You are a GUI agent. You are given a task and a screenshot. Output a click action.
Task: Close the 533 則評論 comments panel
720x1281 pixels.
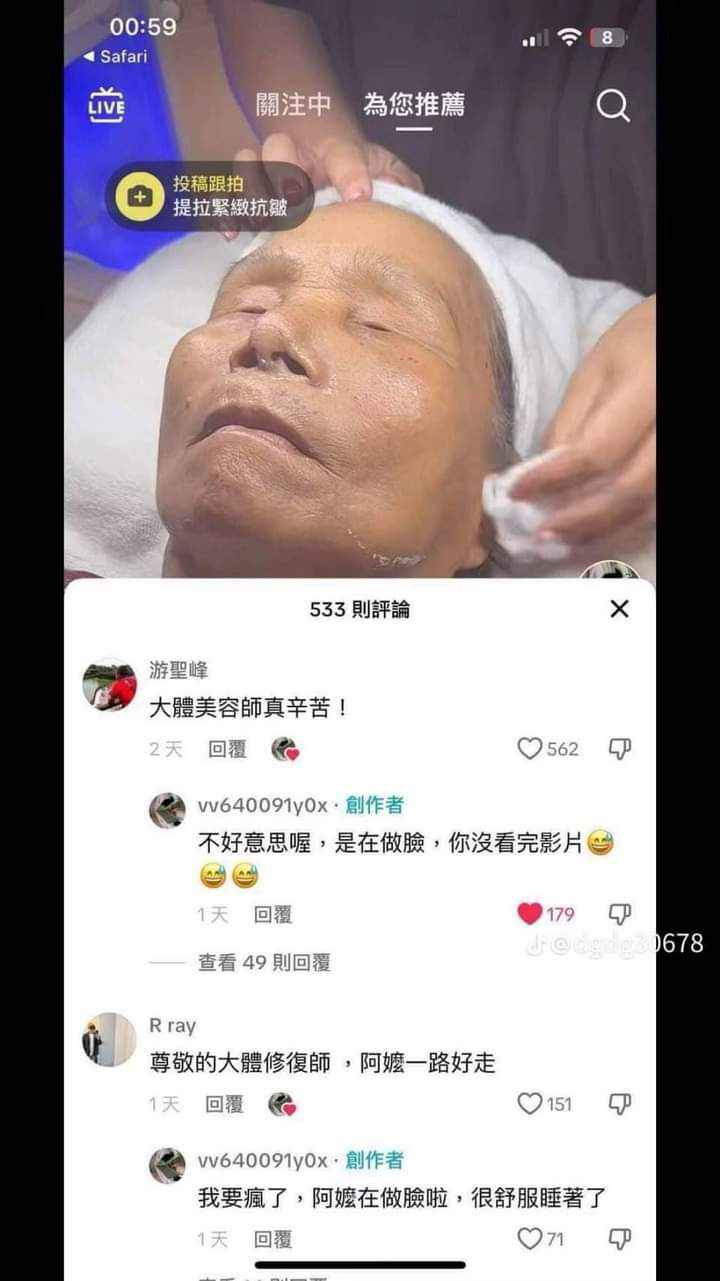(x=620, y=609)
